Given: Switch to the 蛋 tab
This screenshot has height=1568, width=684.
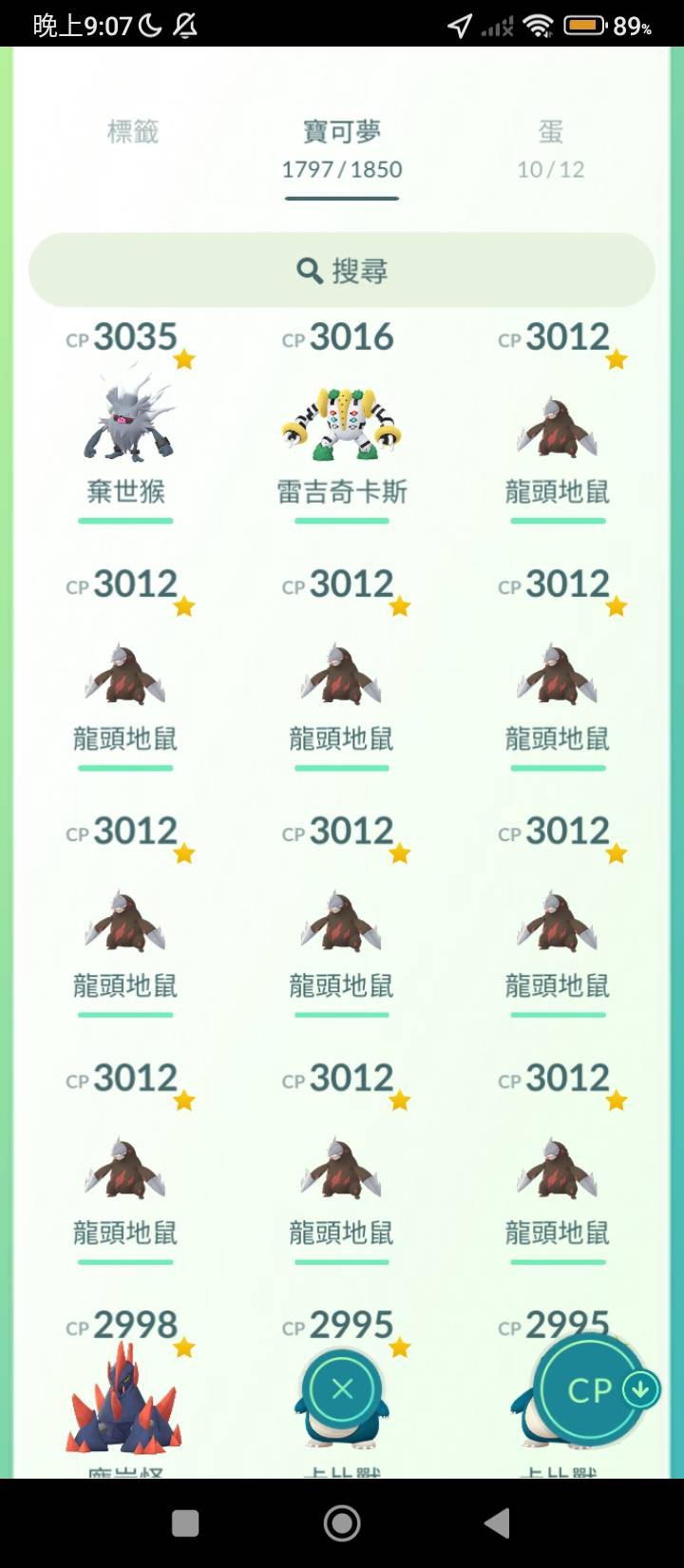Looking at the screenshot, I should [x=551, y=149].
